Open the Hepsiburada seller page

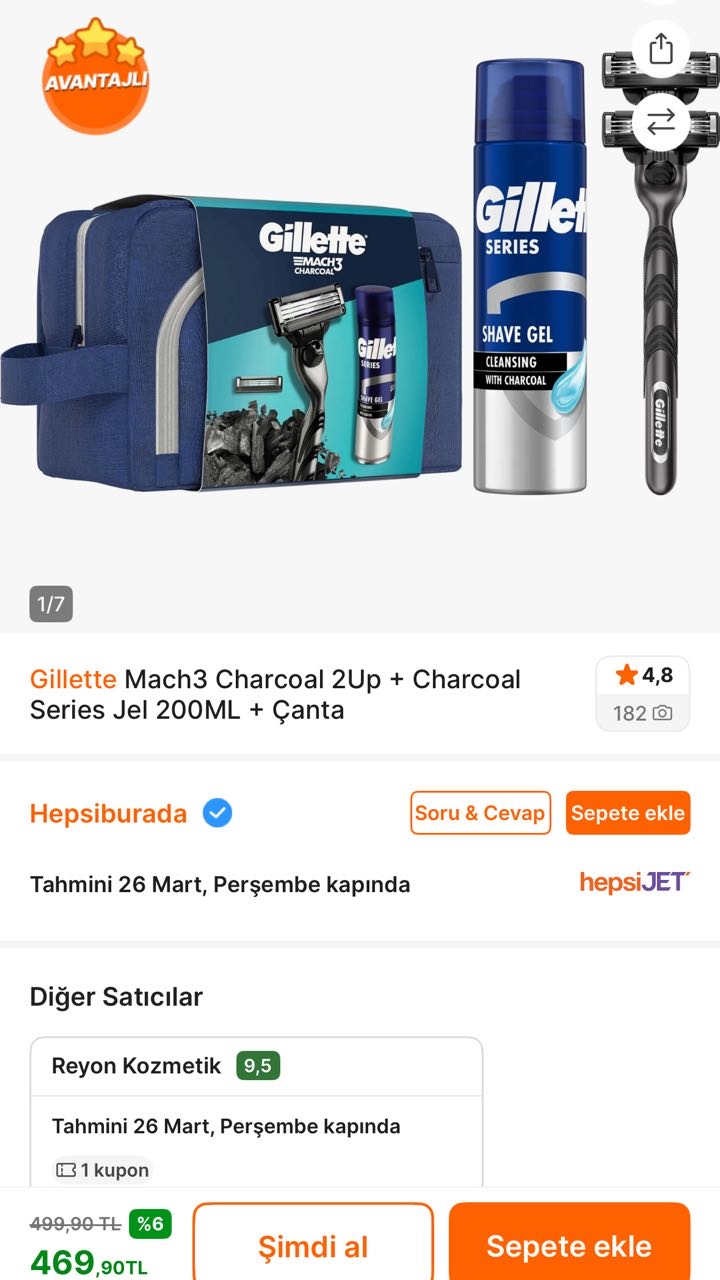(x=108, y=813)
